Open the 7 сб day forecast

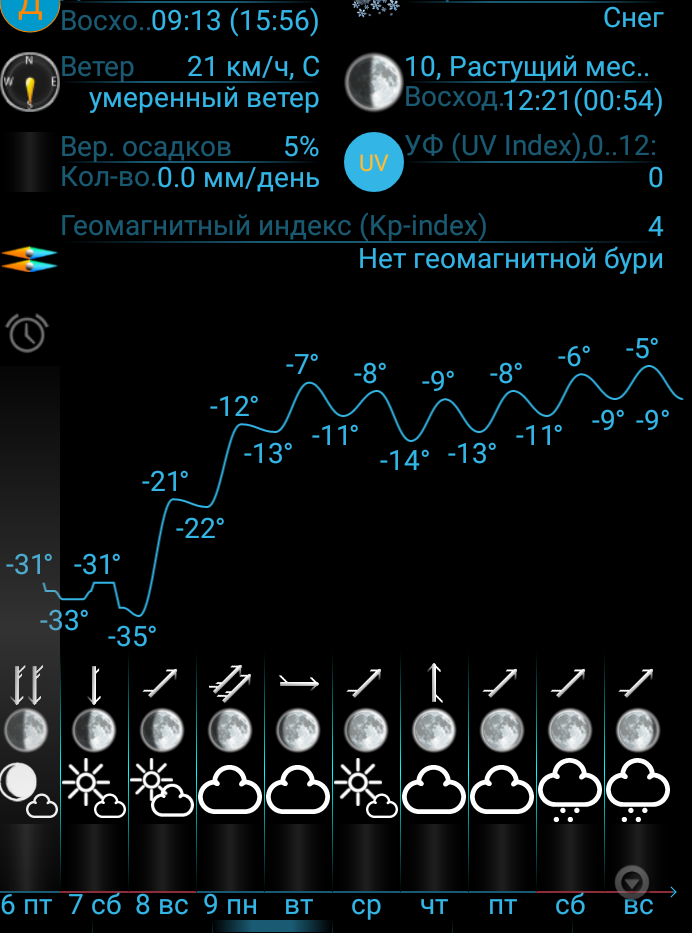coord(95,906)
